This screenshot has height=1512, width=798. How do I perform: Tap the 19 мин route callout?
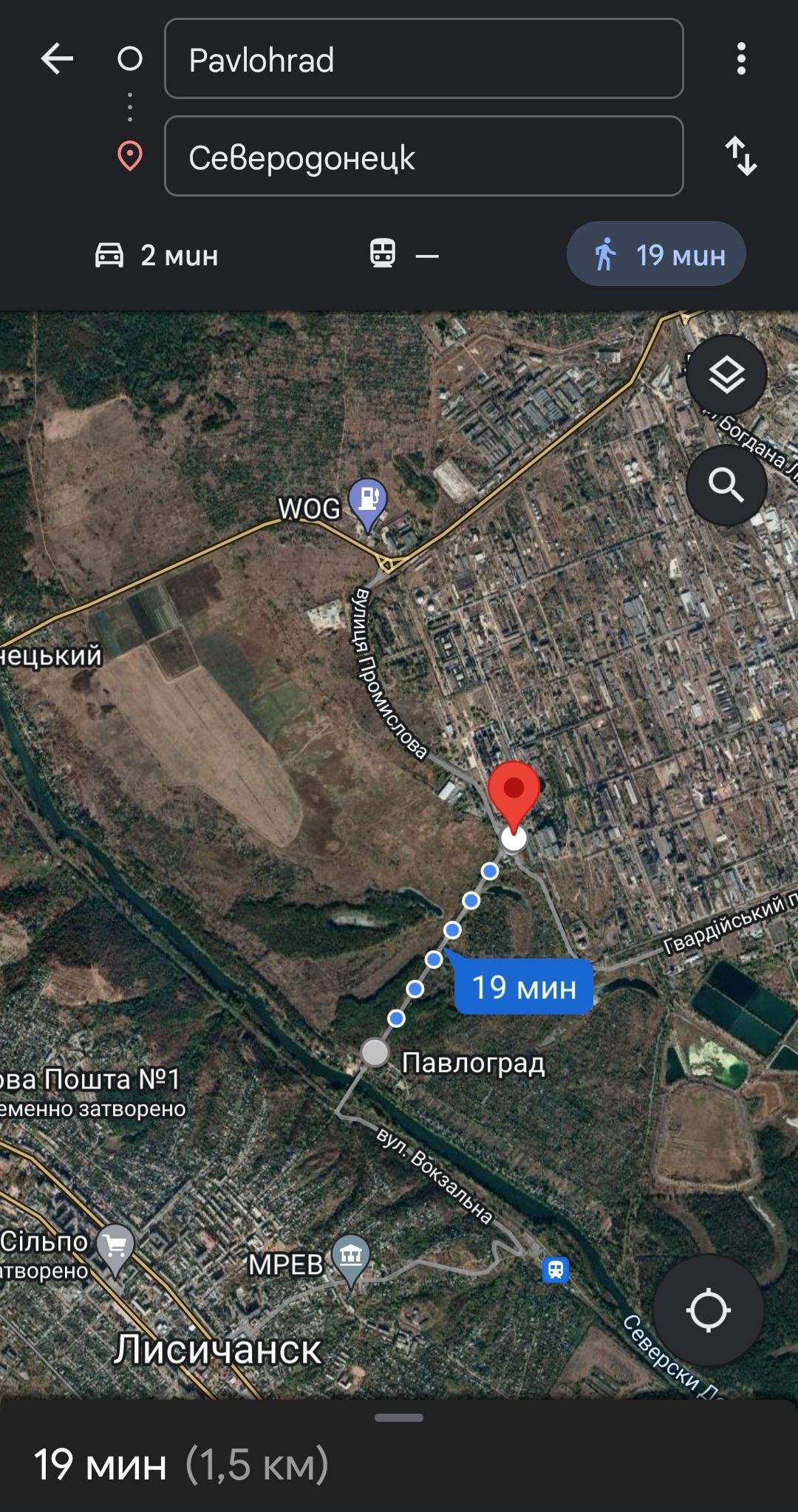coord(523,987)
